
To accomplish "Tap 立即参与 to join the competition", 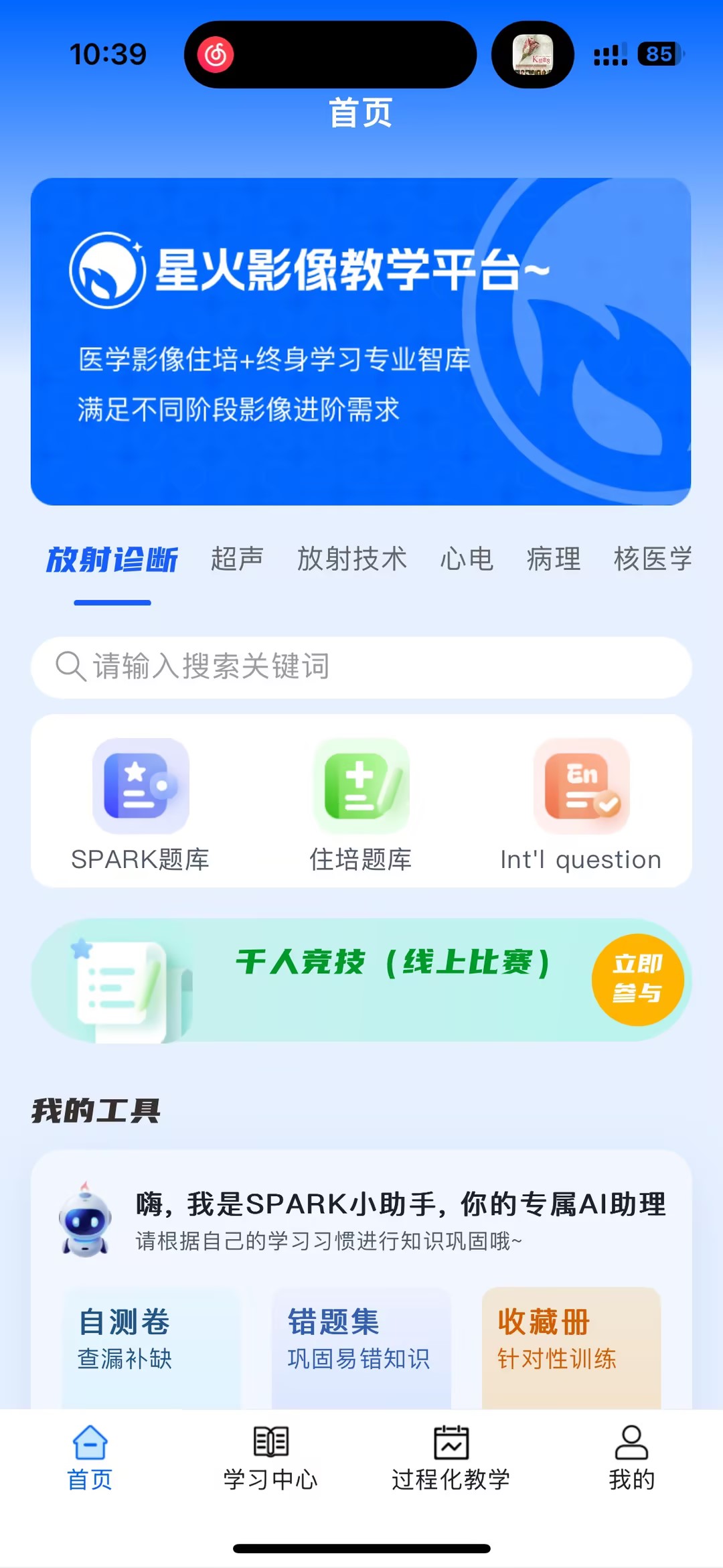I will (x=637, y=979).
